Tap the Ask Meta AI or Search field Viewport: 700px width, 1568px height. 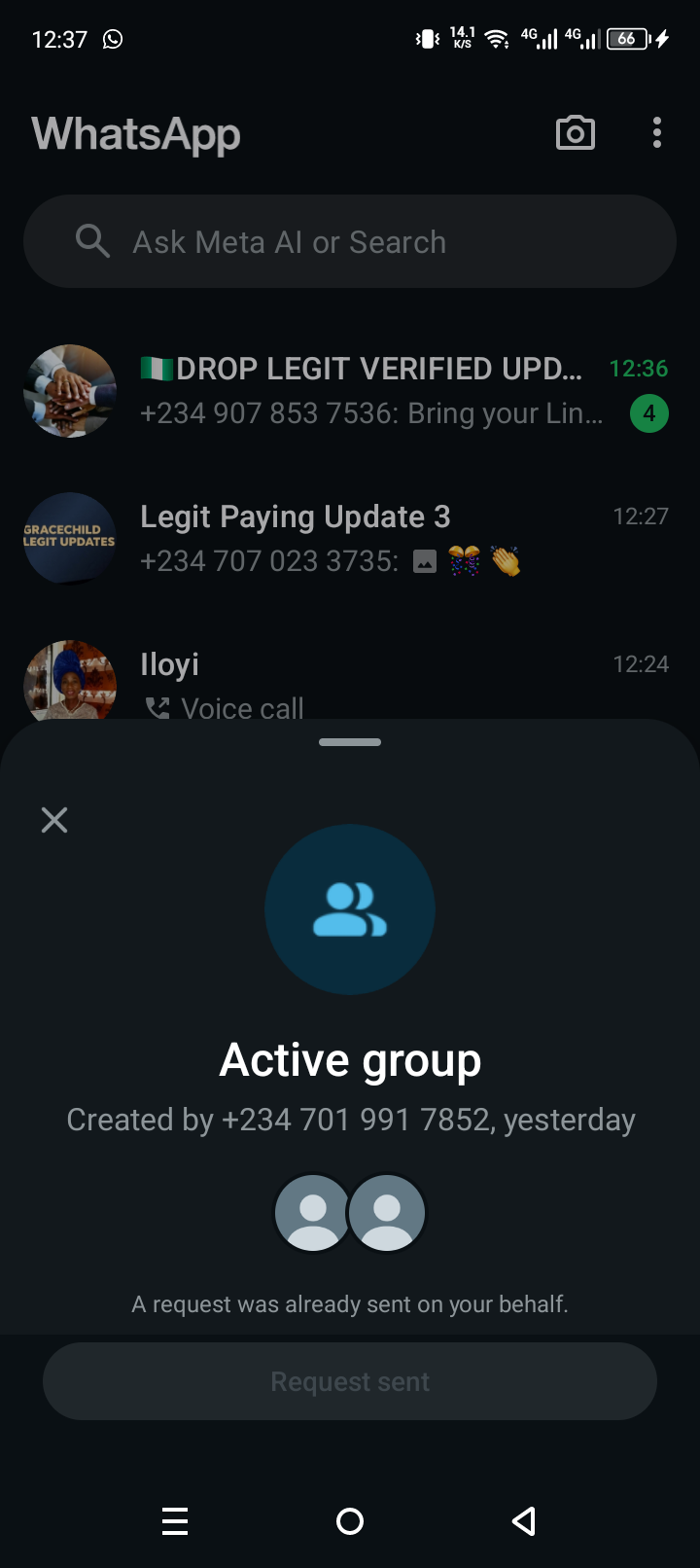[x=350, y=241]
